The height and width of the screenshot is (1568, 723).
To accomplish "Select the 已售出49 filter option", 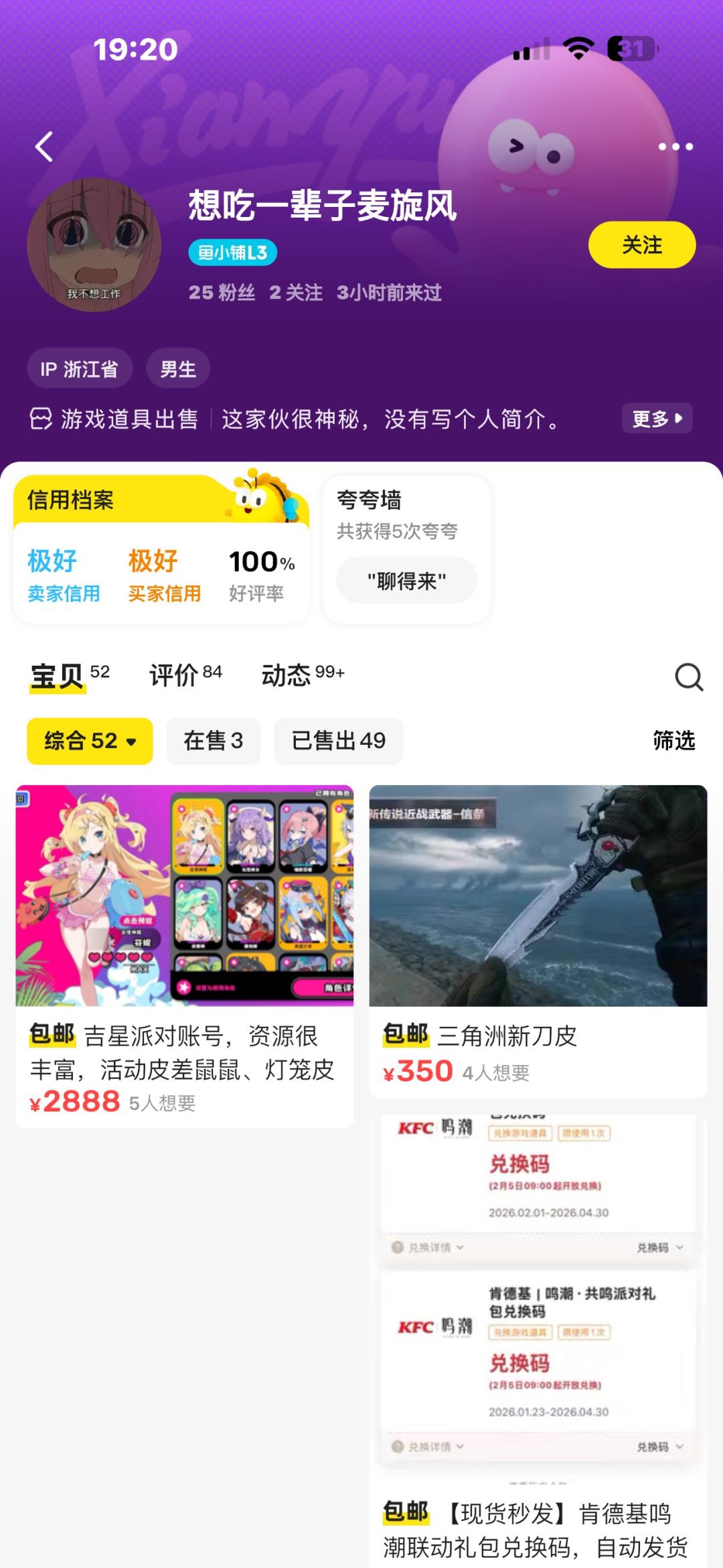I will coord(337,741).
